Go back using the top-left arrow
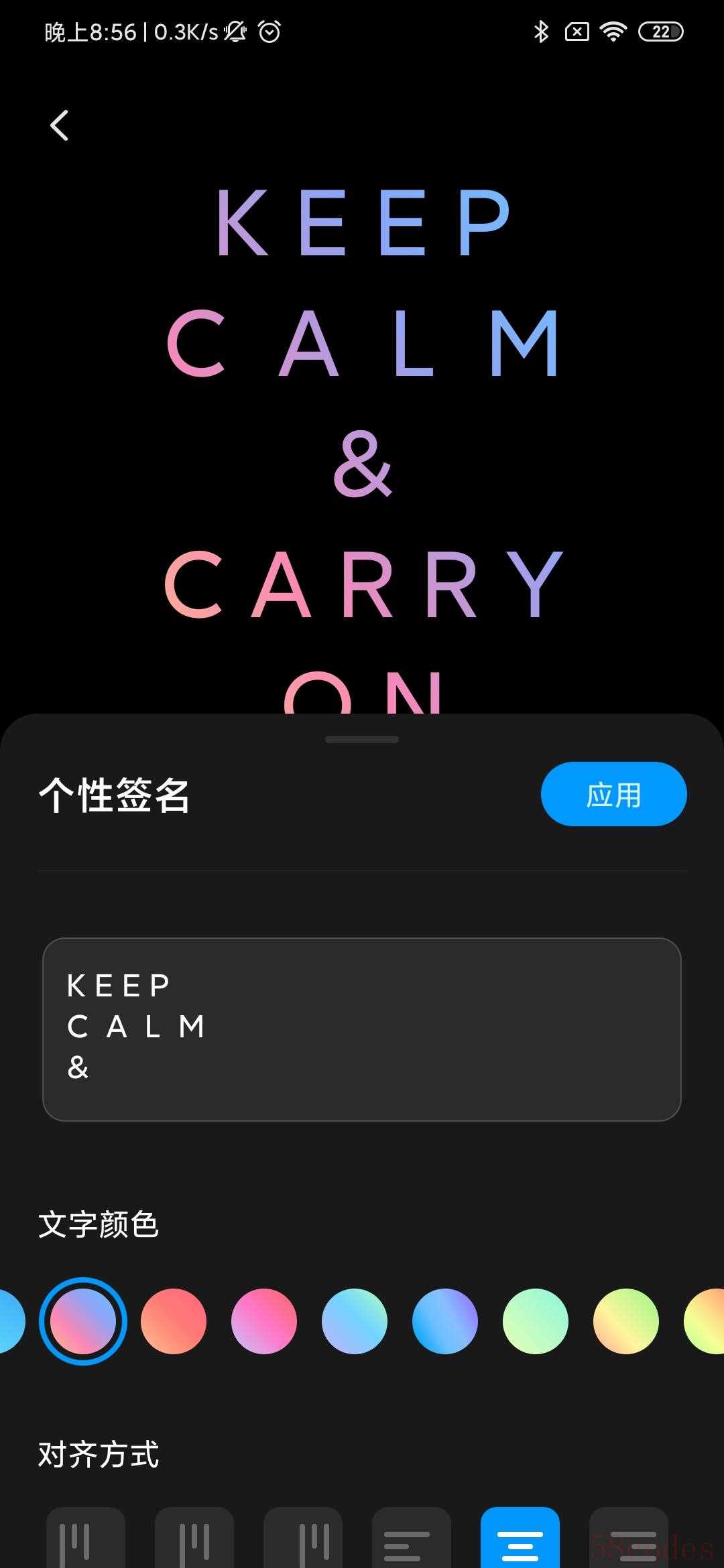Screen dimensions: 724x1568 60,125
